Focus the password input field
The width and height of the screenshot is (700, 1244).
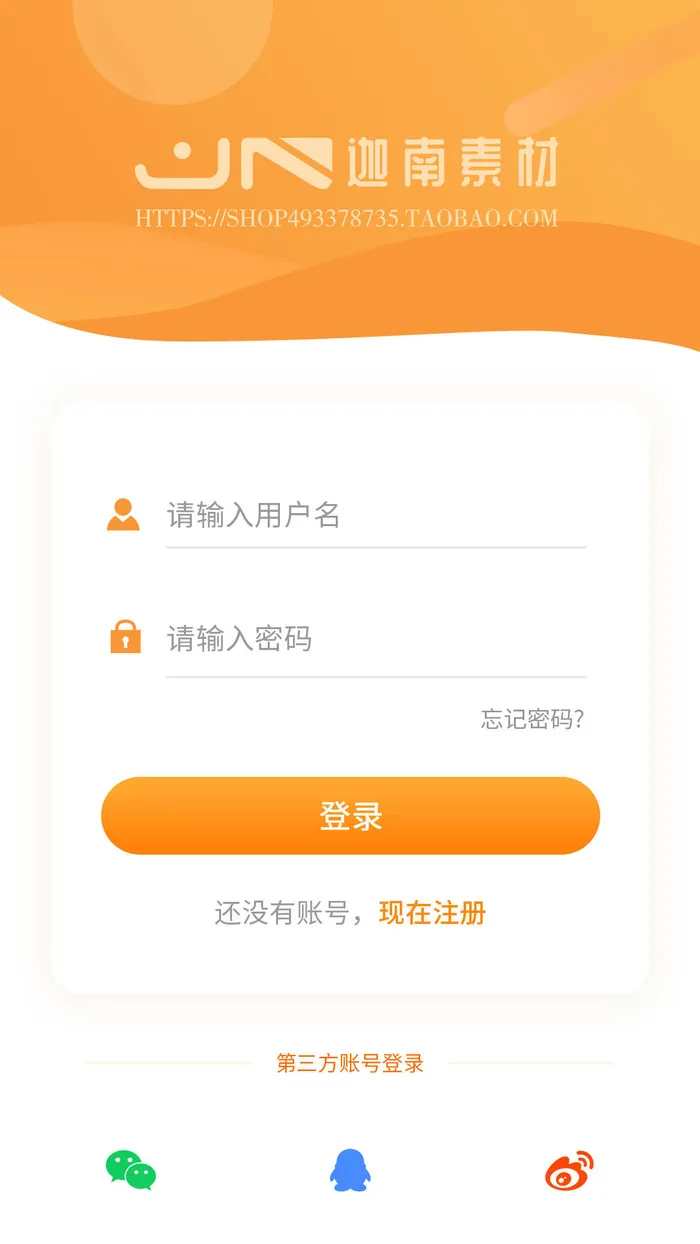(375, 639)
